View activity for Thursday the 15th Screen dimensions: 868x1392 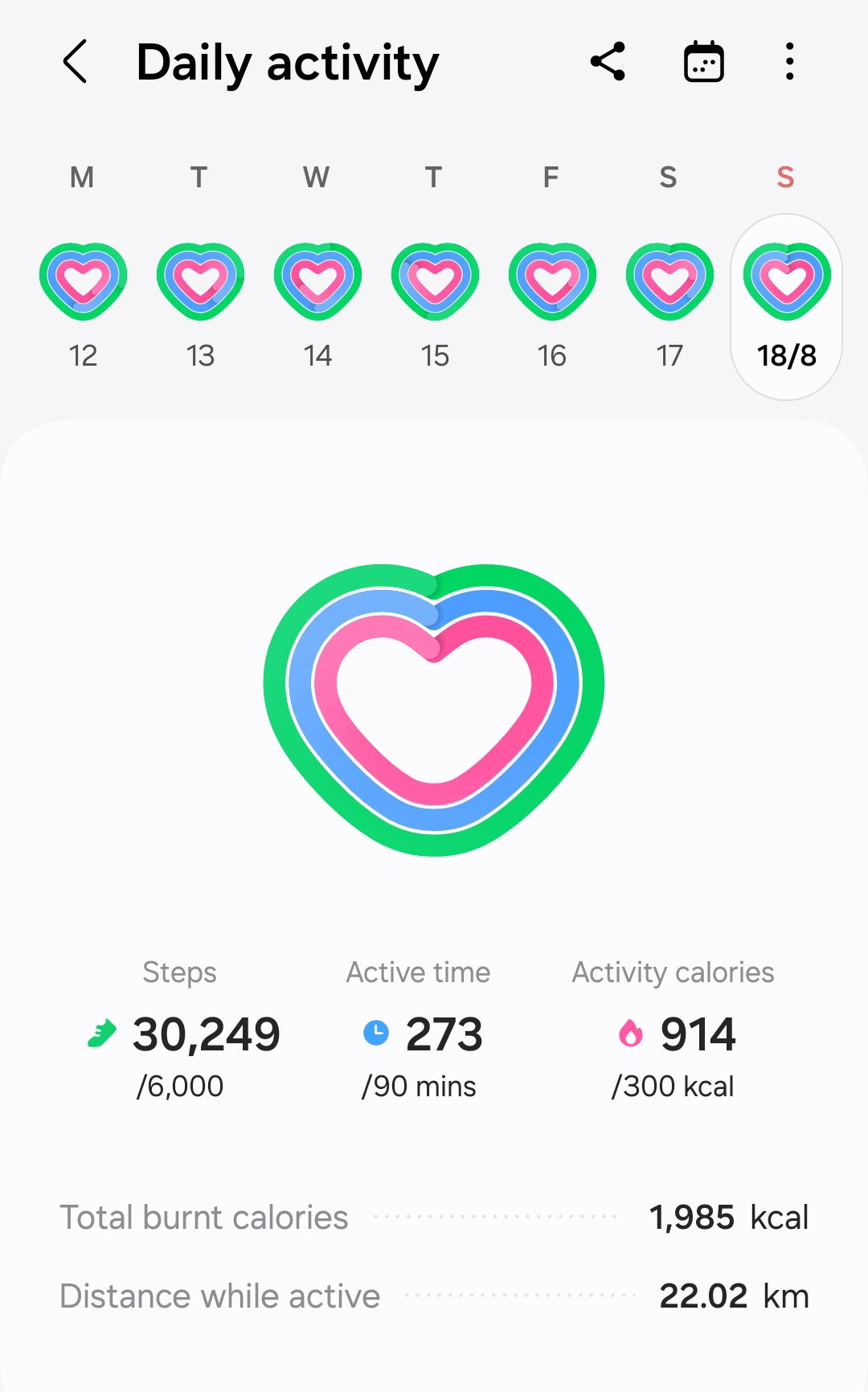pyautogui.click(x=435, y=305)
